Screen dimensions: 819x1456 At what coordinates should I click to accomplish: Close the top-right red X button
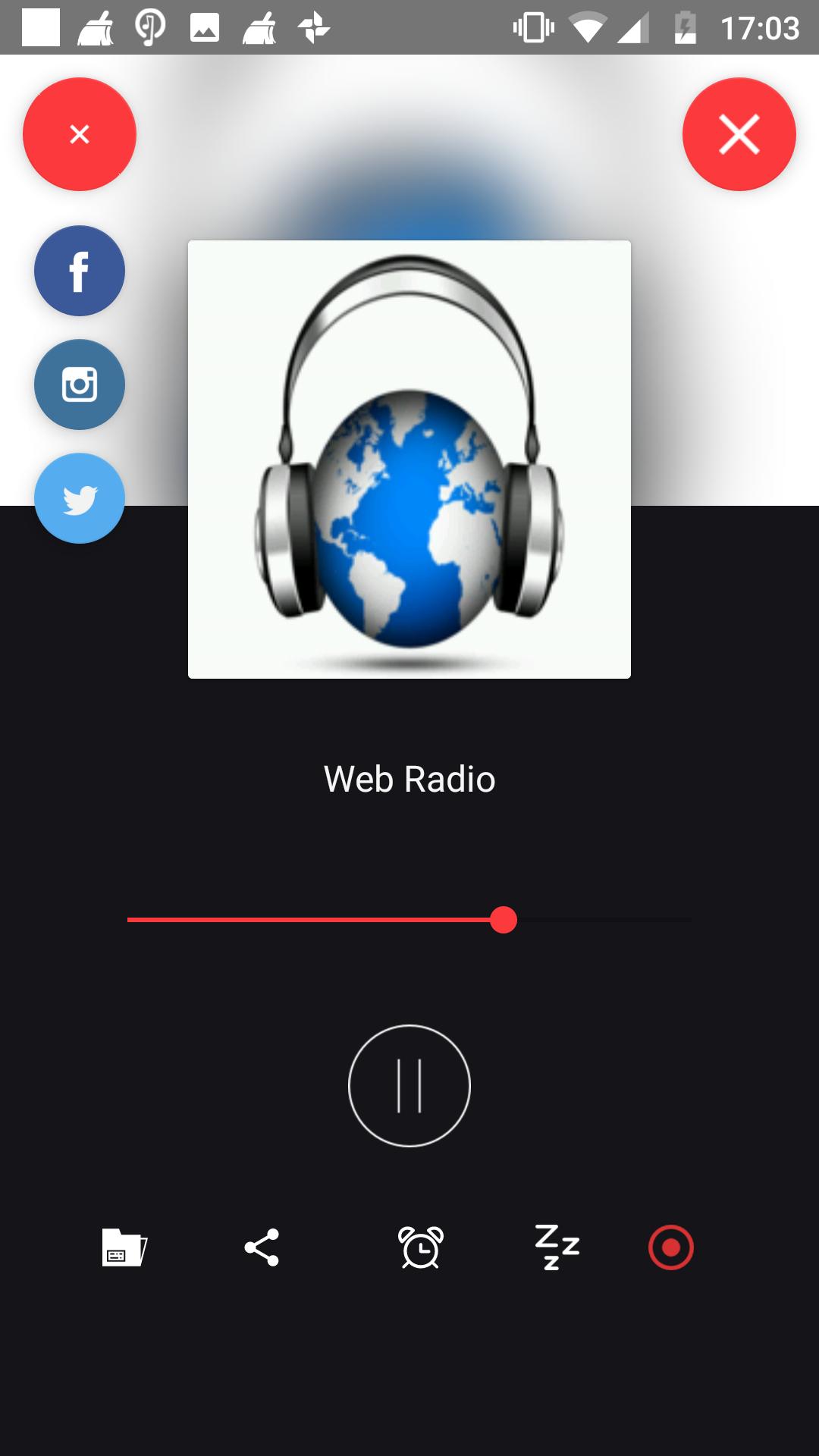(x=739, y=135)
